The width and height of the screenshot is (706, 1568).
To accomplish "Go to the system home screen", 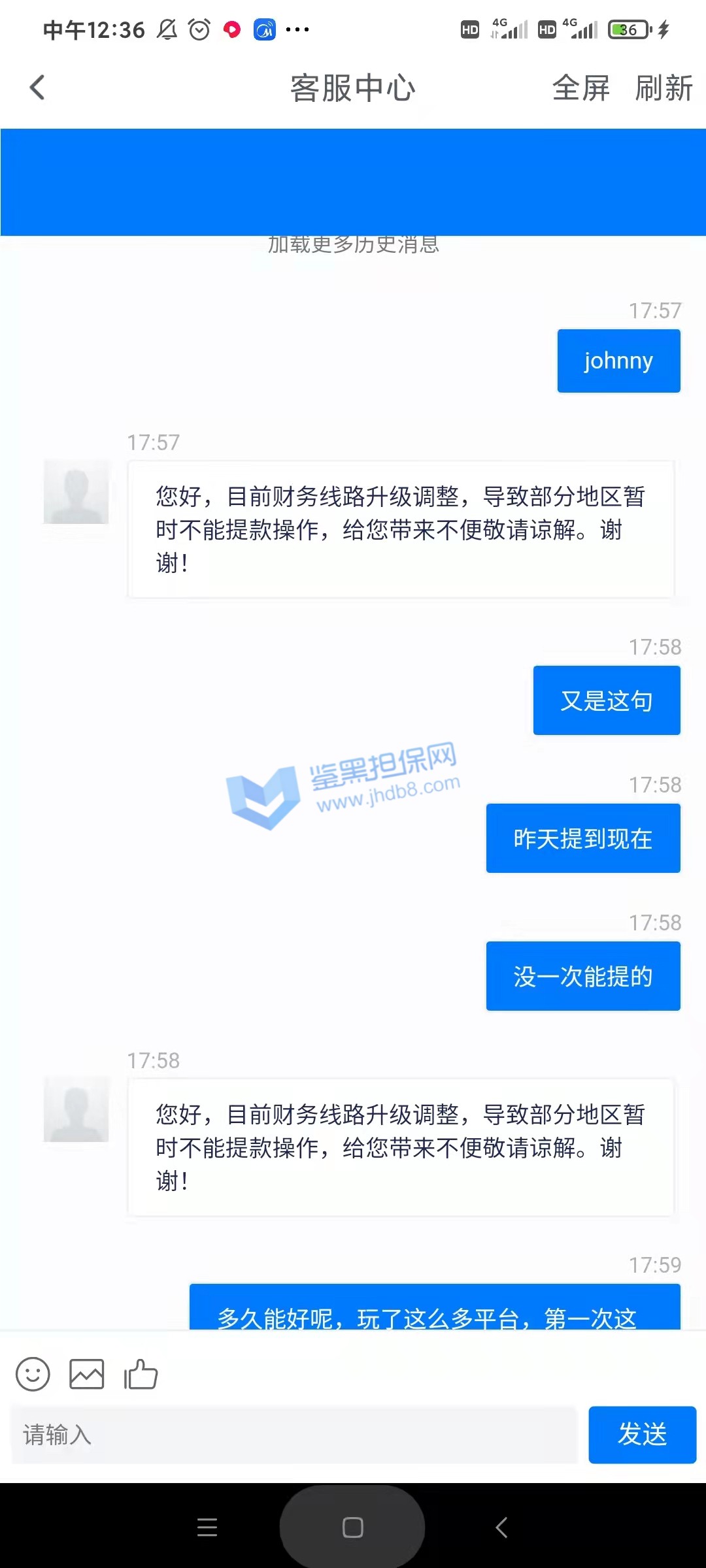I will (x=352, y=1527).
